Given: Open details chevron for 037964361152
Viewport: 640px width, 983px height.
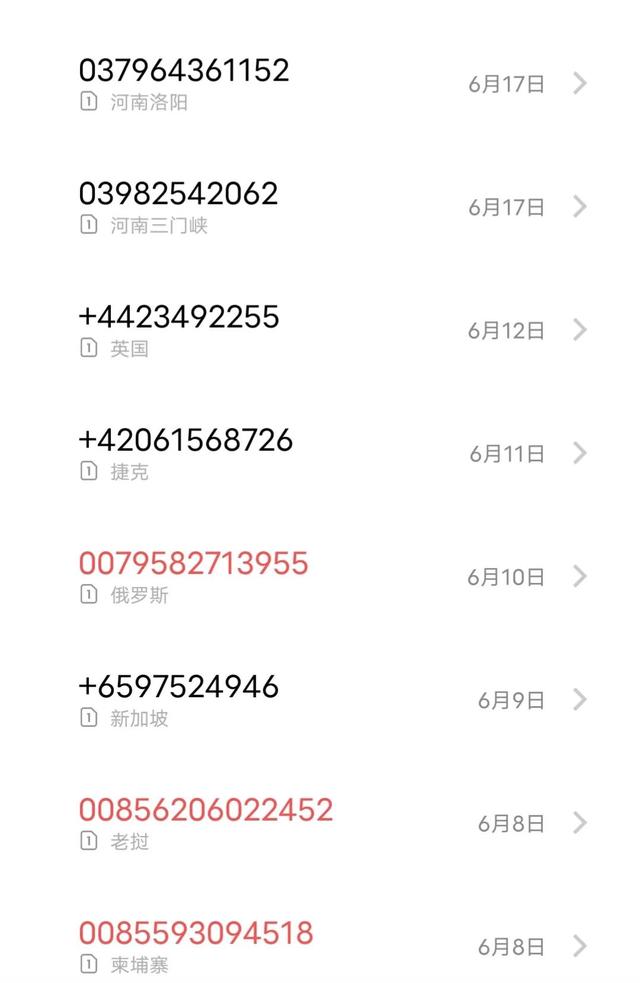Looking at the screenshot, I should coord(580,84).
